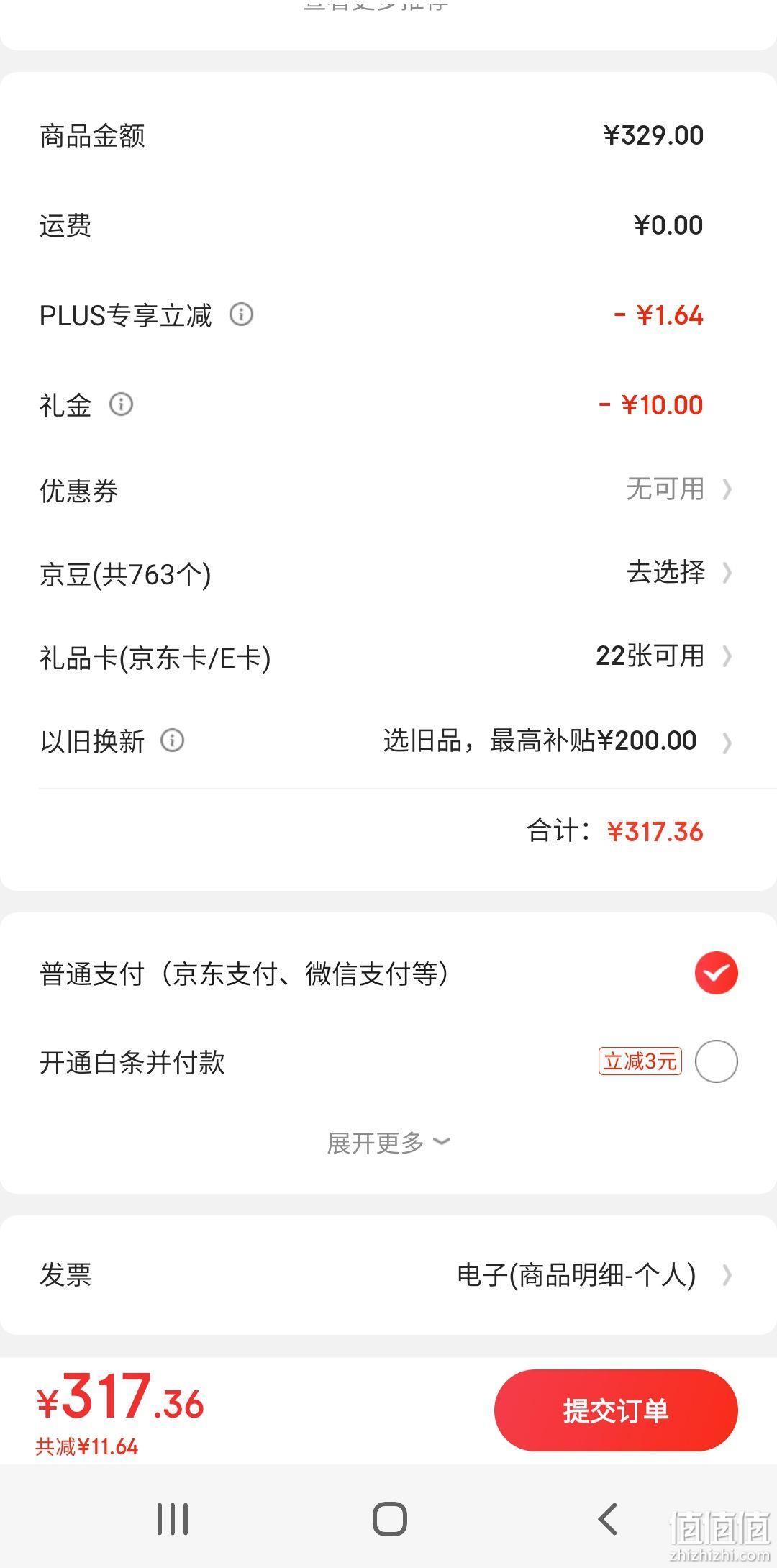Open info icon next to PLUS专享立减
The width and height of the screenshot is (777, 1568).
[x=241, y=314]
